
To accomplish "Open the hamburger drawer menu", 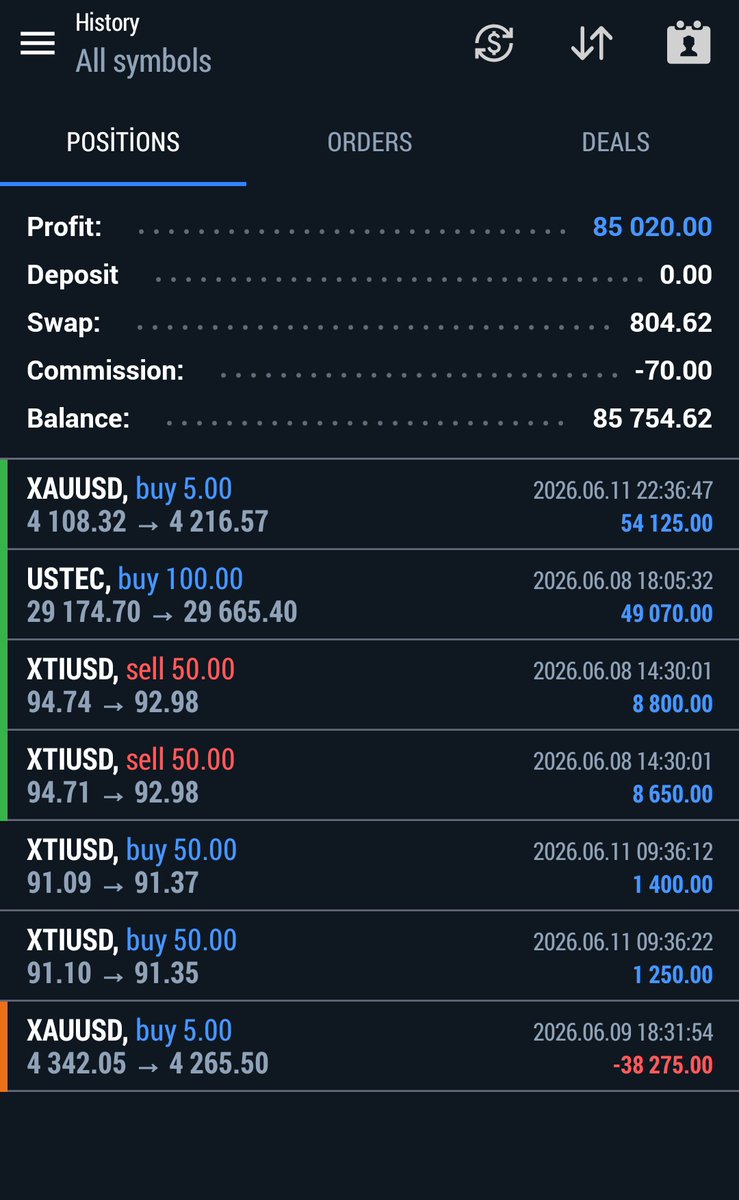I will pos(38,43).
